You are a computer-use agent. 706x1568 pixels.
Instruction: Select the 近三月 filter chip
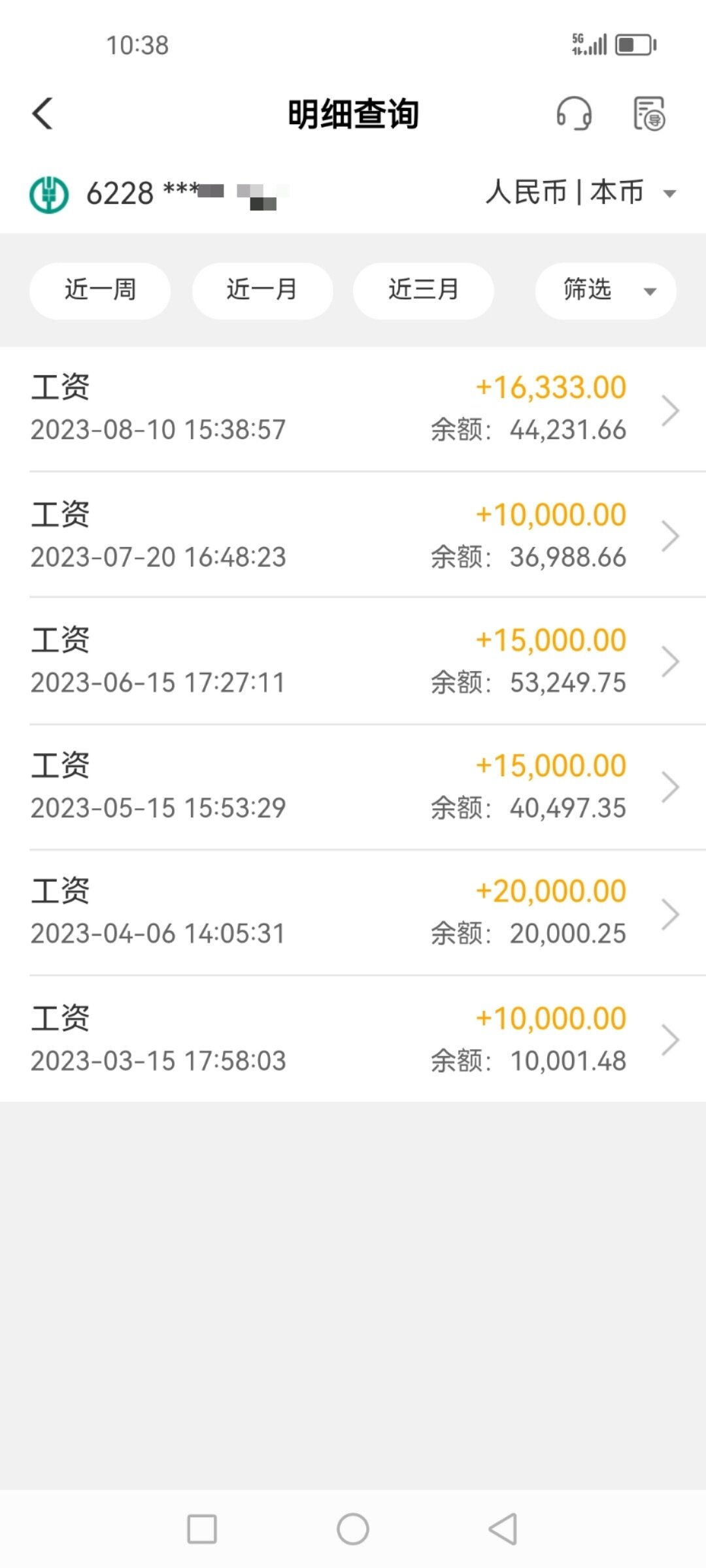[x=424, y=290]
